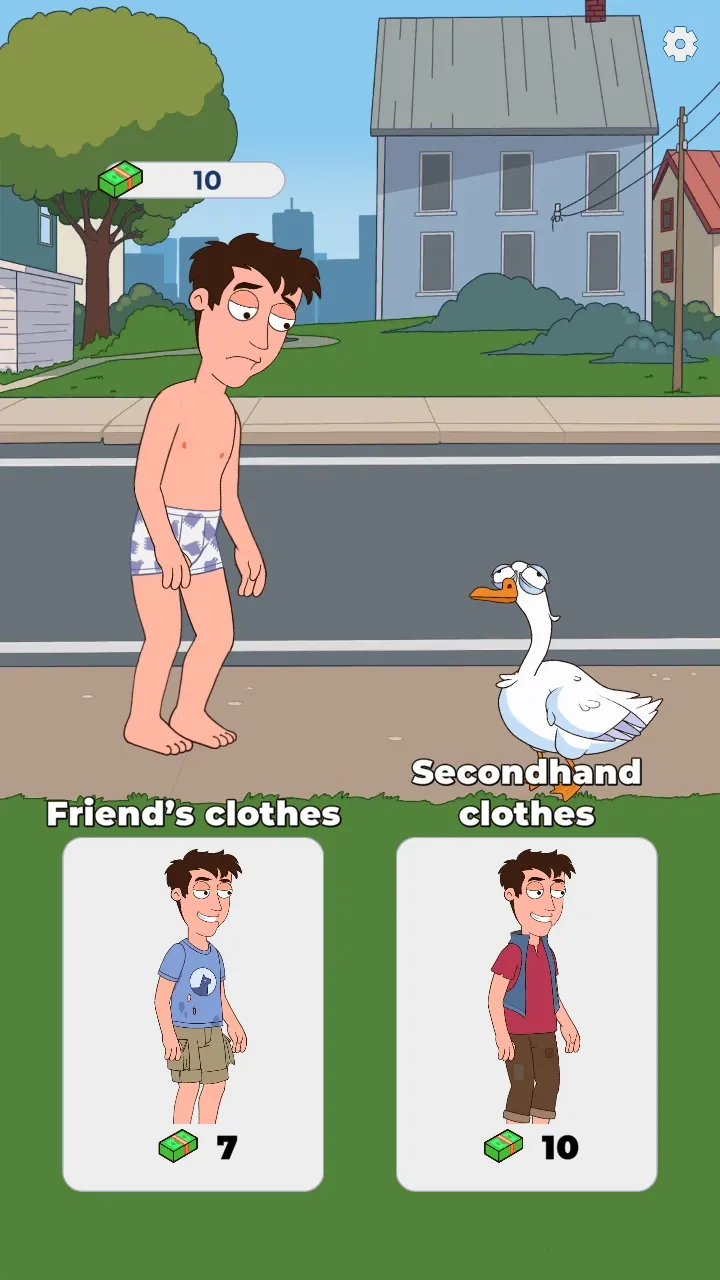Choose the Friend's clothes card for 7

click(193, 1012)
